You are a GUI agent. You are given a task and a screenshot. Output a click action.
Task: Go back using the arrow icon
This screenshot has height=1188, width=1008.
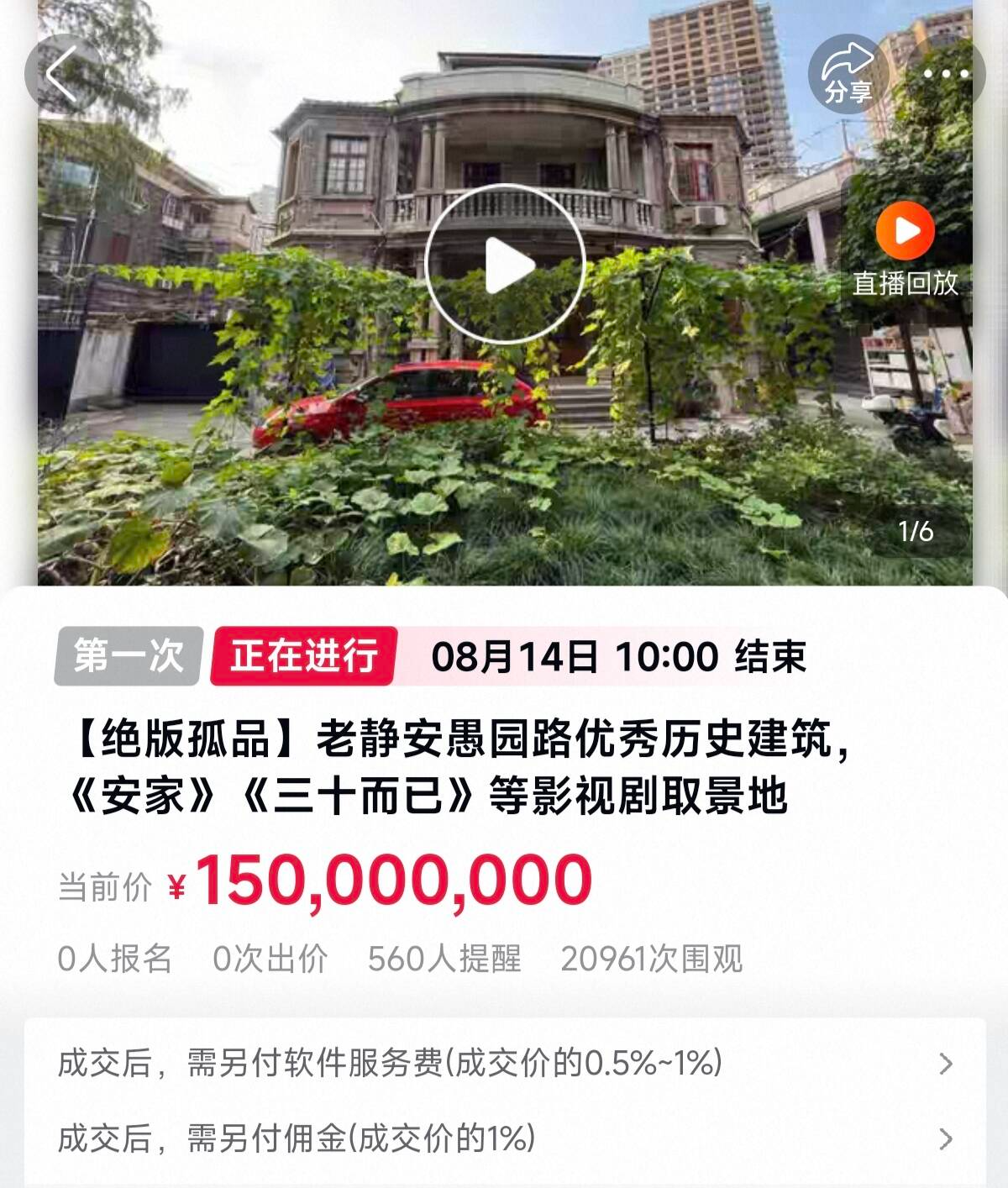pos(62,73)
